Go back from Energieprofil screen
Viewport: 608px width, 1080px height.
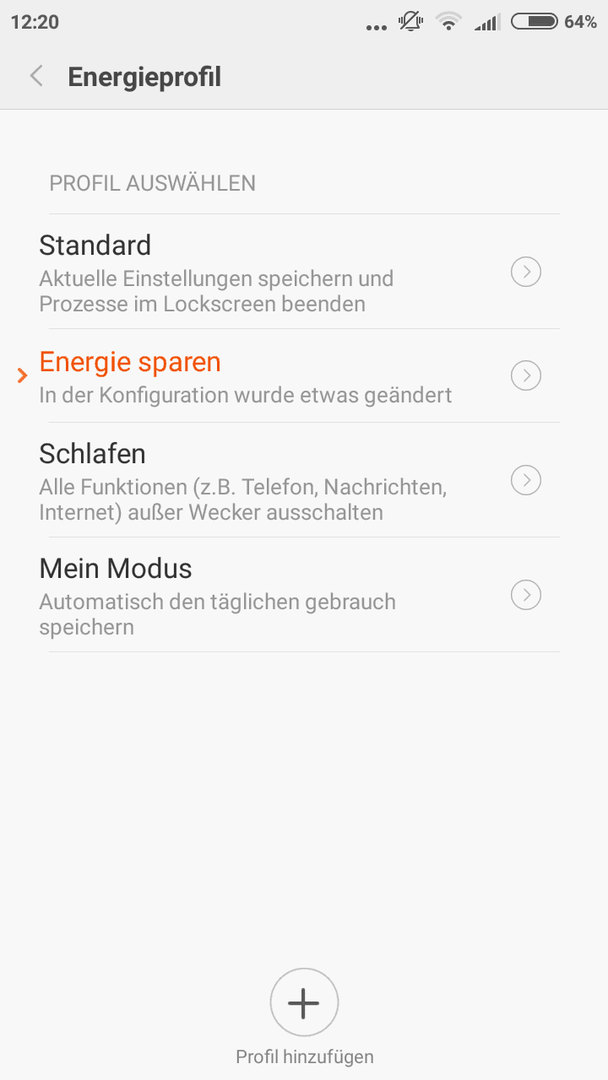[x=36, y=76]
